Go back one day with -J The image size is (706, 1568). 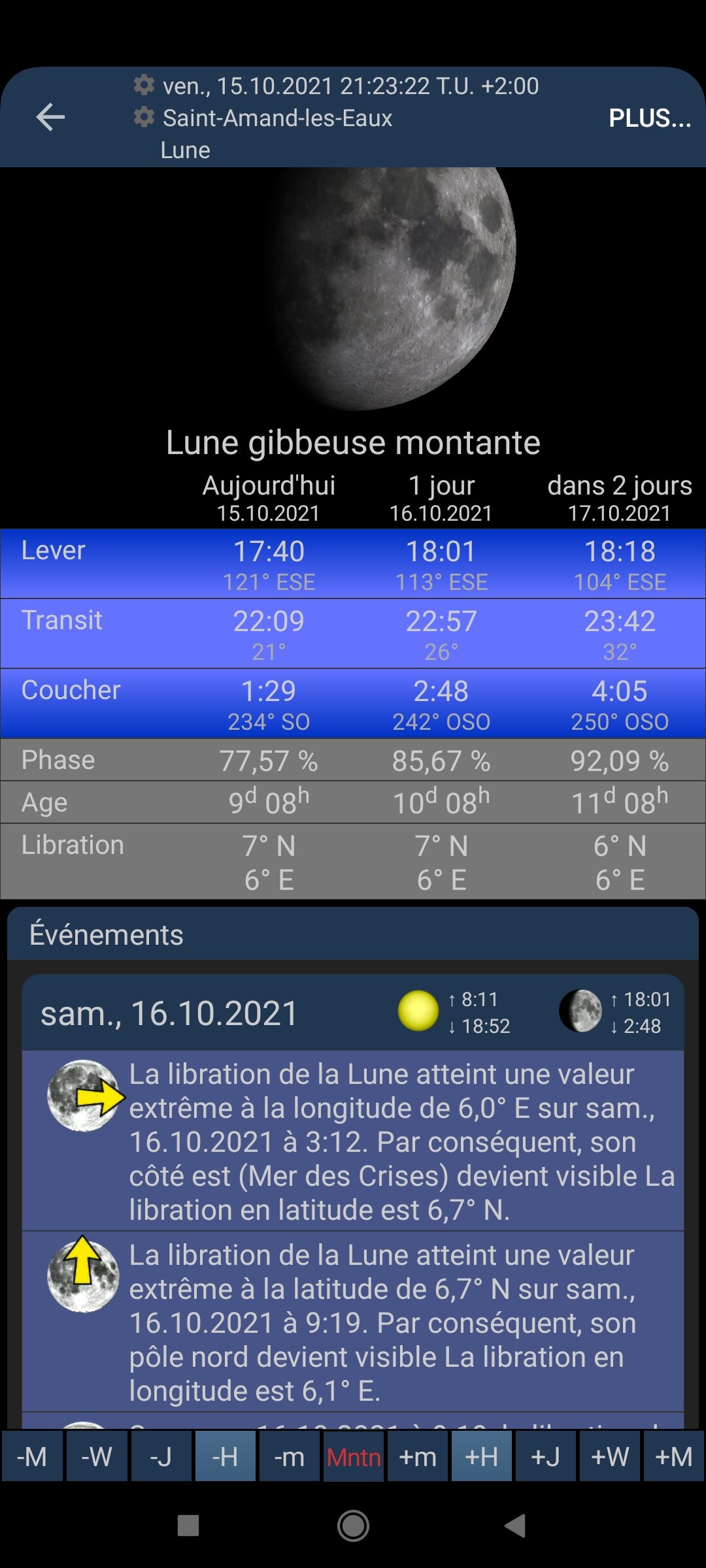(161, 1457)
